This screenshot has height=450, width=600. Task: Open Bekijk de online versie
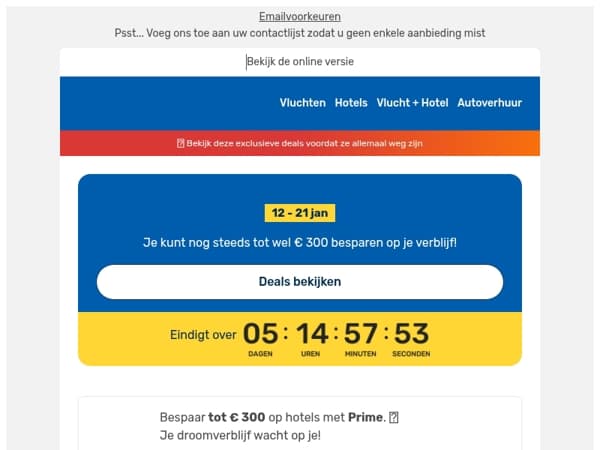[300, 61]
